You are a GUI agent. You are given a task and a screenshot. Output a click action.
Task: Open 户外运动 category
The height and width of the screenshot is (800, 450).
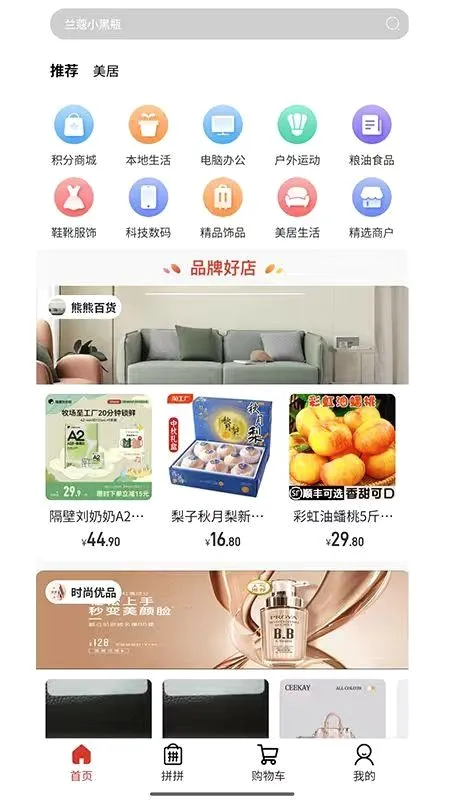point(297,136)
